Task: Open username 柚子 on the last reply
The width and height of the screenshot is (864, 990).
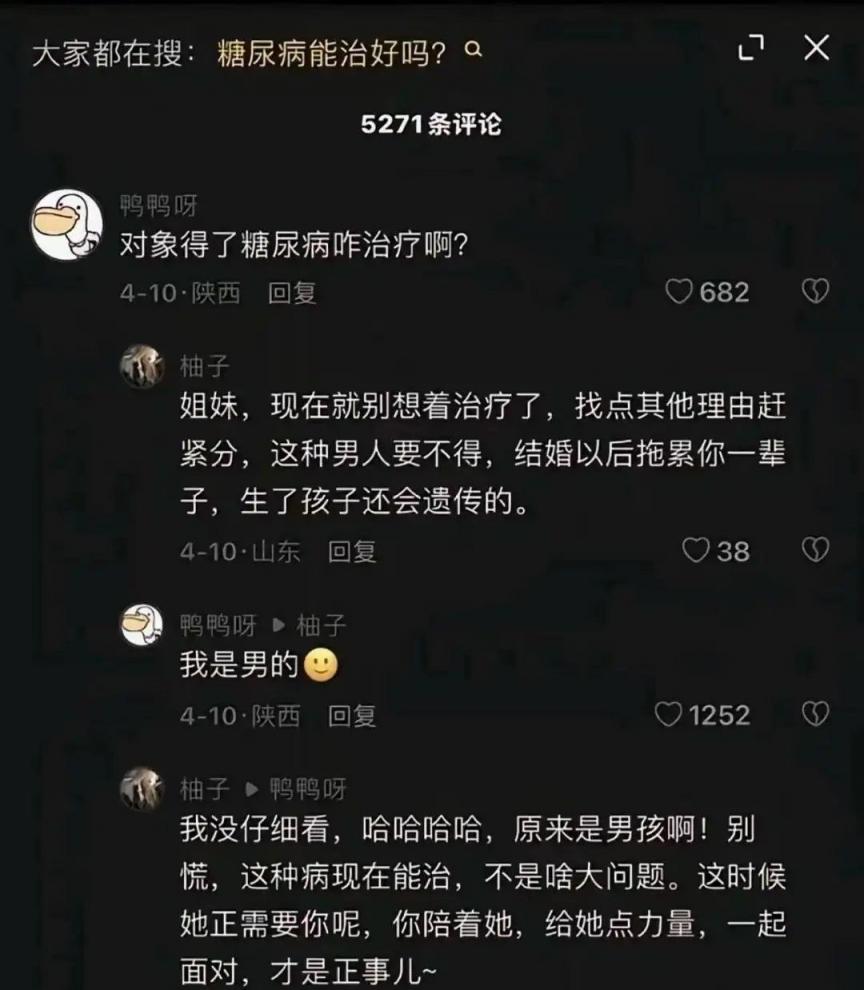Action: [205, 789]
